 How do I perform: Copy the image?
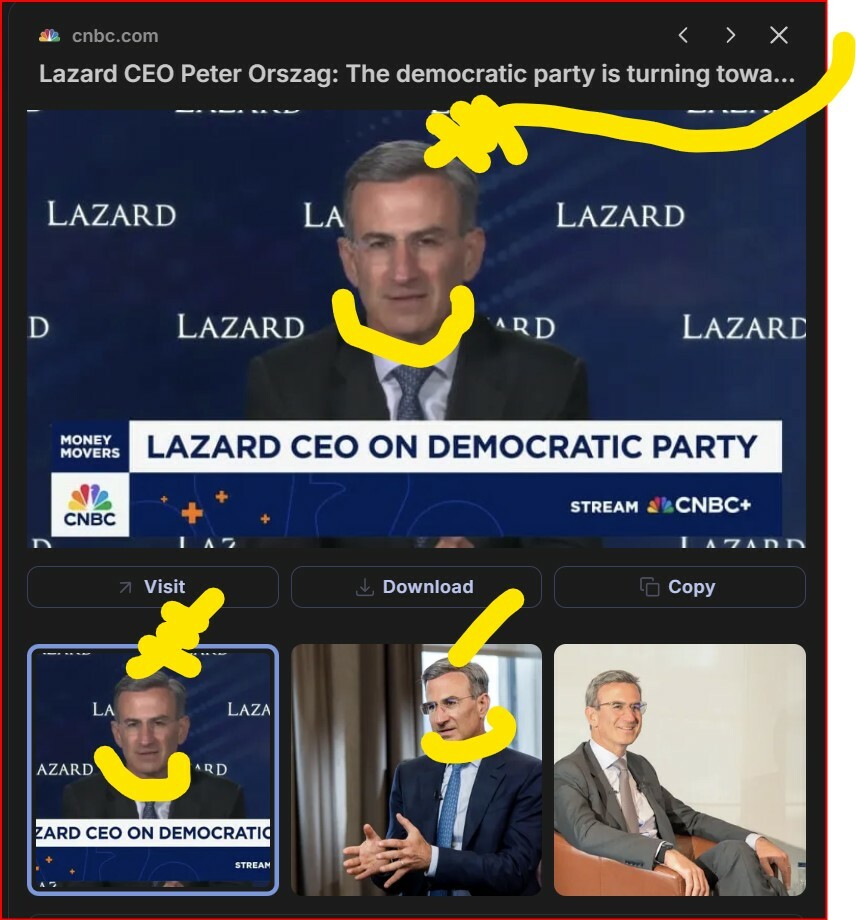click(x=680, y=587)
